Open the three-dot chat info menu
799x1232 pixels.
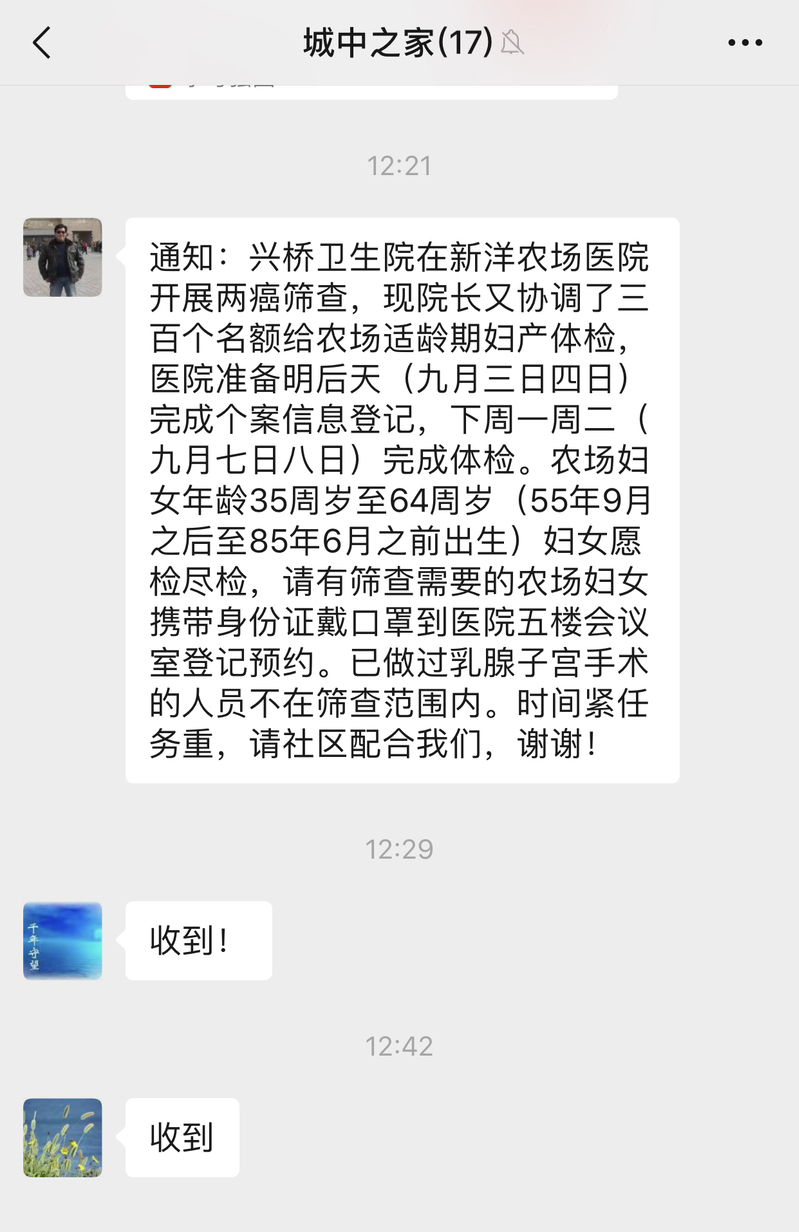coord(745,43)
